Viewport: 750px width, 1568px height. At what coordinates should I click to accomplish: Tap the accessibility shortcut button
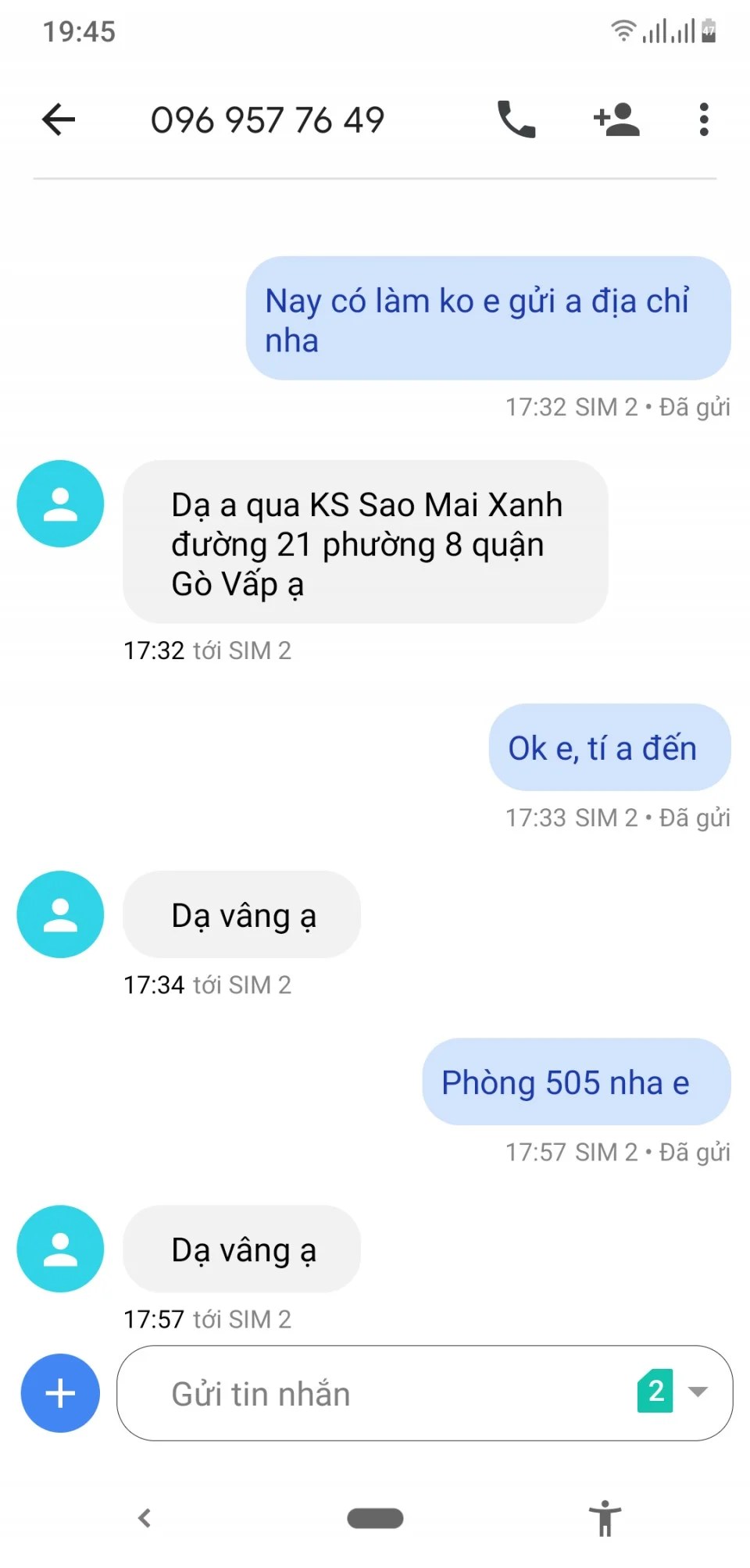coord(605,1518)
